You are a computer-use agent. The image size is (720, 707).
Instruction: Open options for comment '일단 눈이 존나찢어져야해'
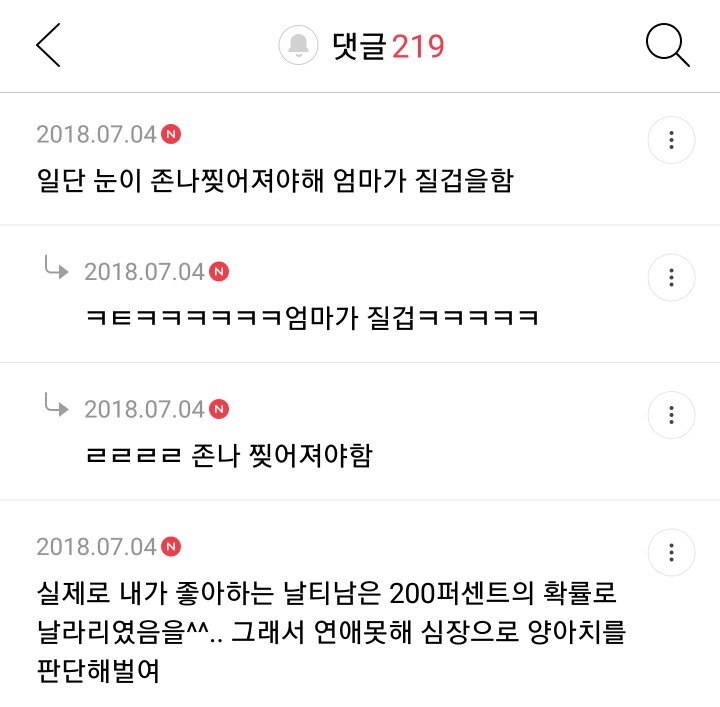pyautogui.click(x=672, y=140)
